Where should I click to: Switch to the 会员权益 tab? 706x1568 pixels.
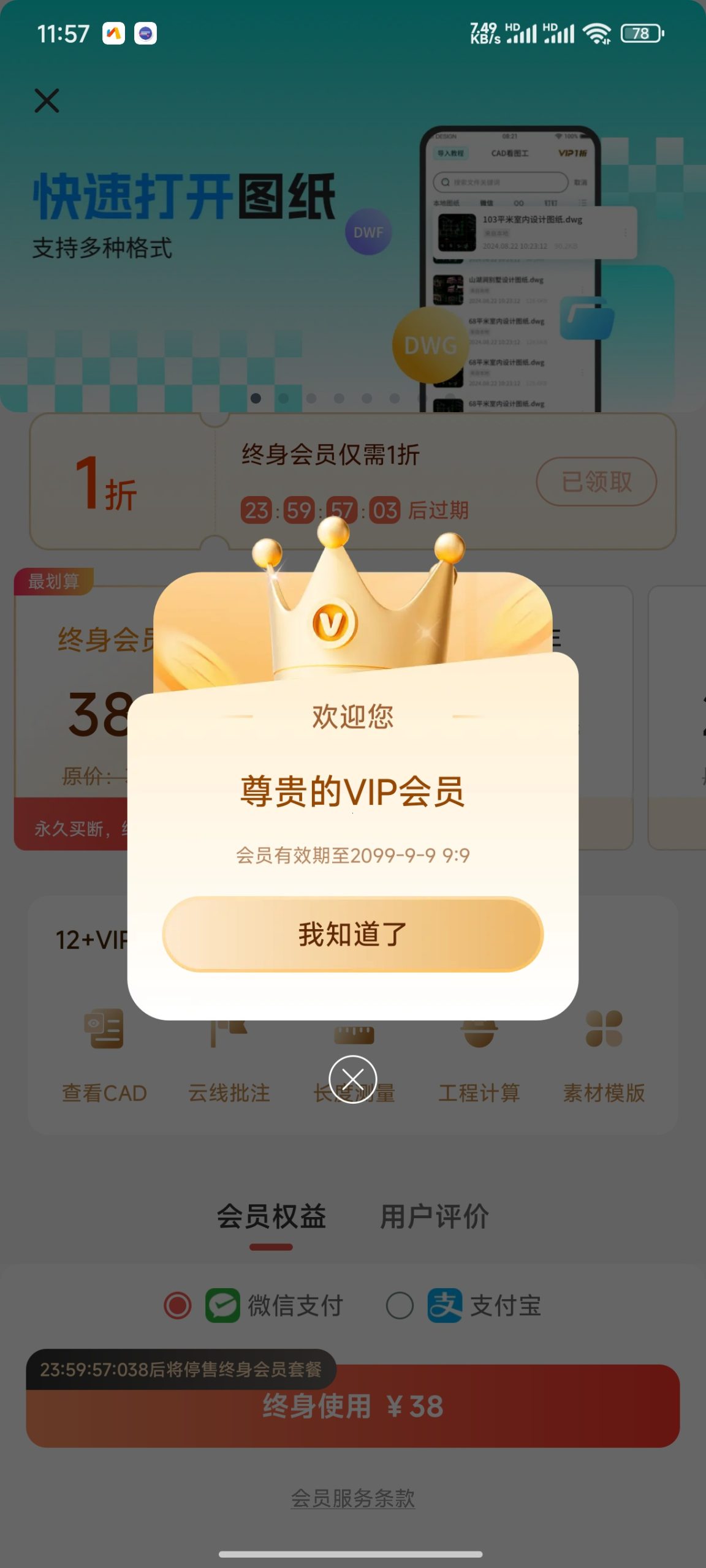(271, 1216)
